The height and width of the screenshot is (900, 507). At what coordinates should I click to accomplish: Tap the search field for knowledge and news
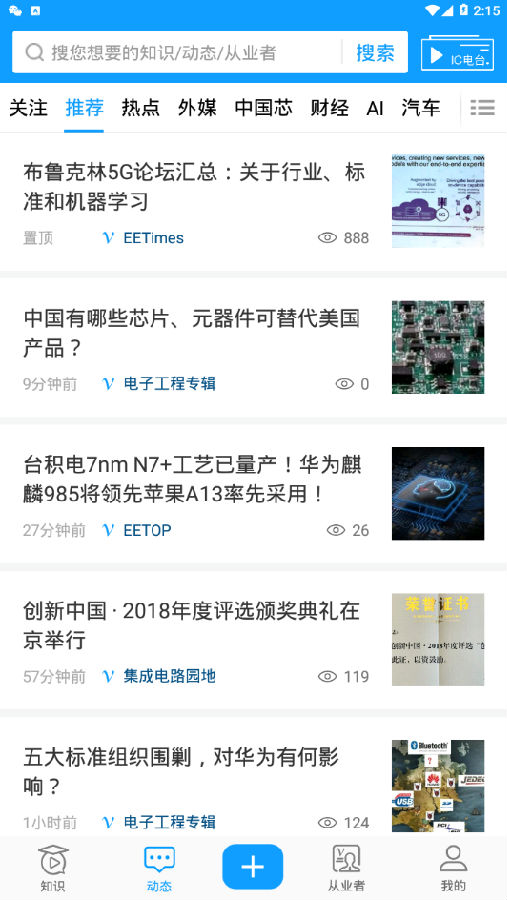pos(177,52)
